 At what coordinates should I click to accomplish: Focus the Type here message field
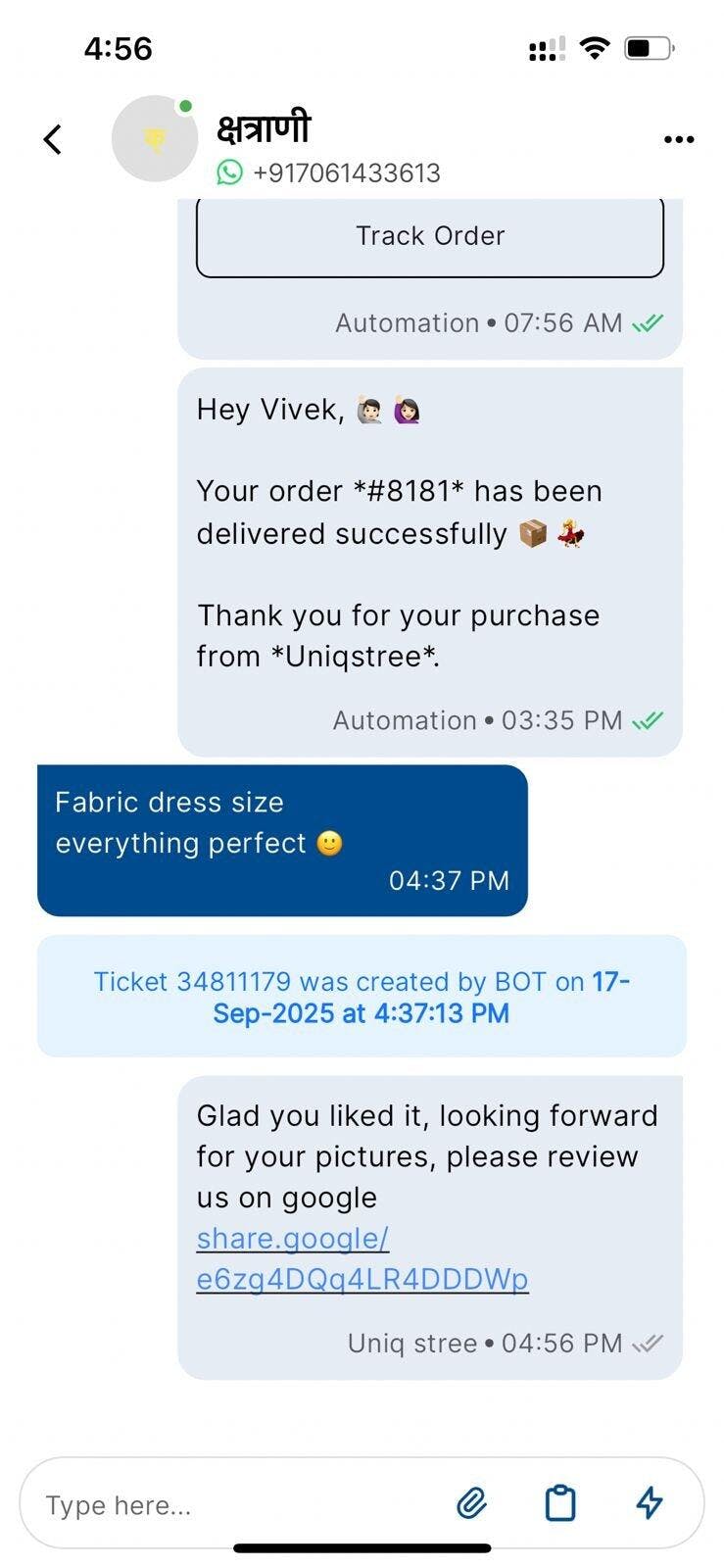pyautogui.click(x=235, y=1504)
